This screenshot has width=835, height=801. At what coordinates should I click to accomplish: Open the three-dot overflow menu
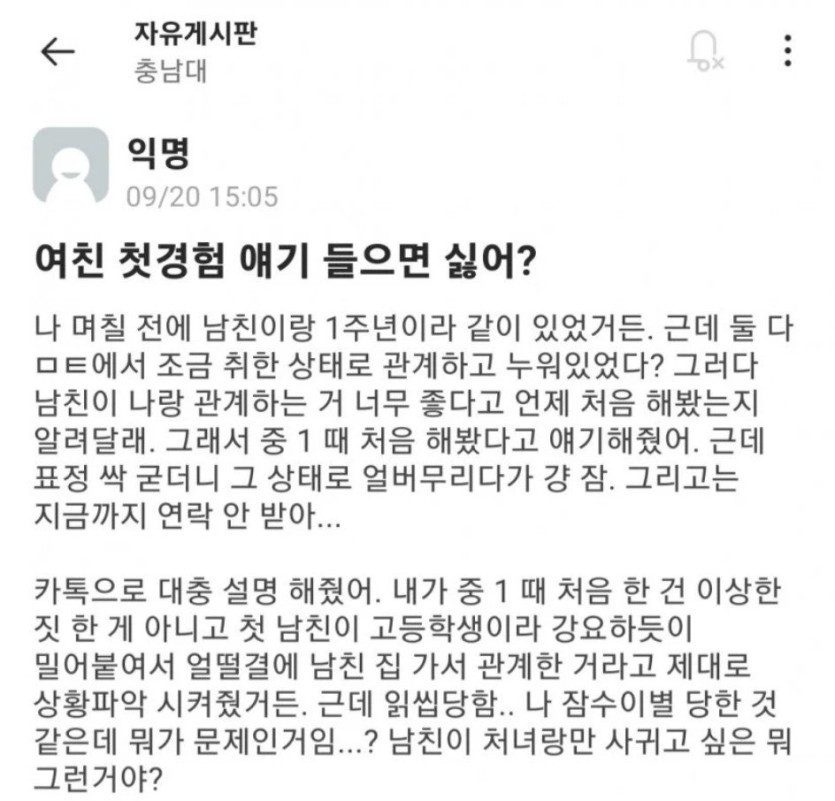click(x=789, y=50)
